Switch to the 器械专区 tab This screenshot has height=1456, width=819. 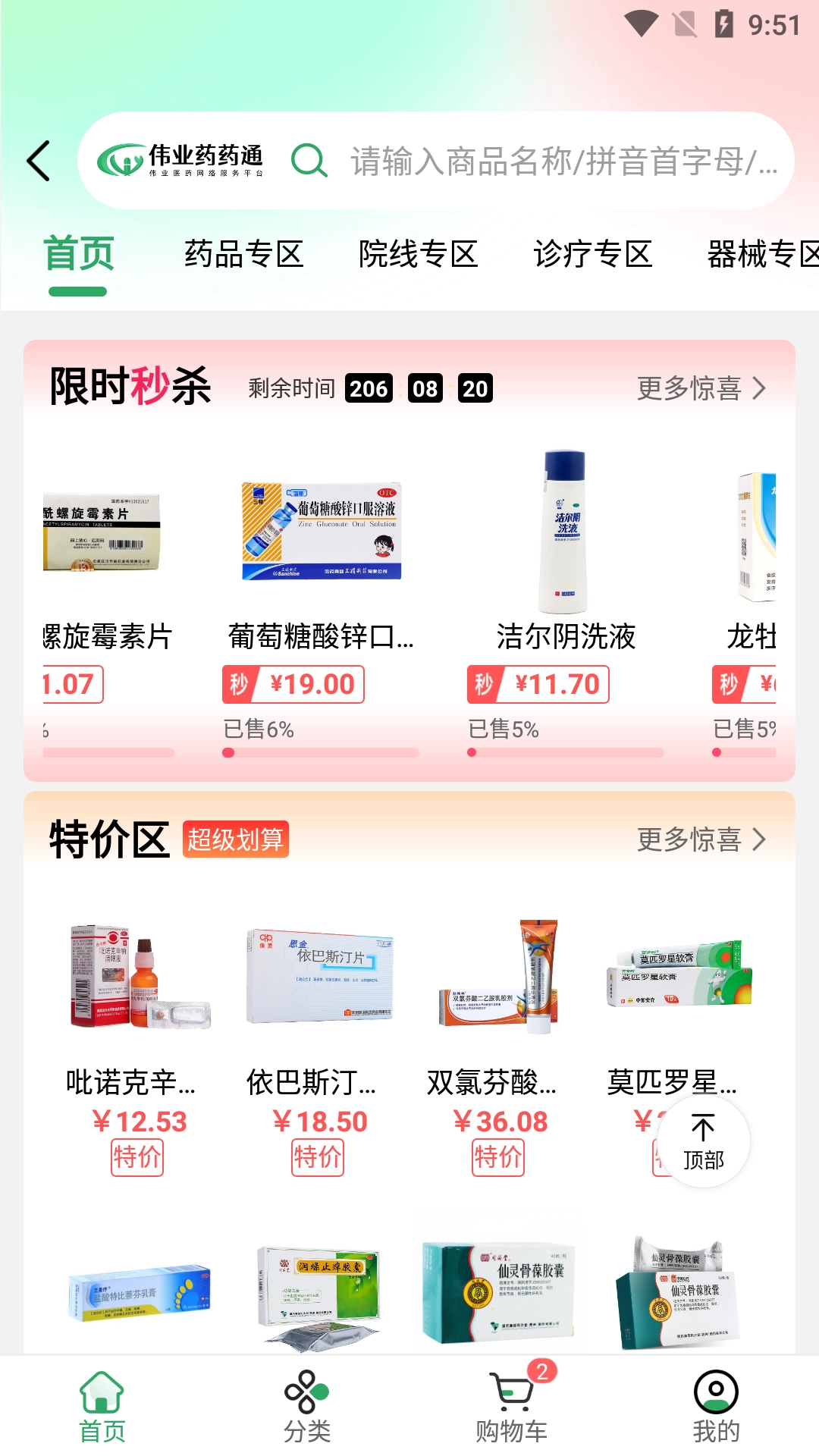pos(761,255)
